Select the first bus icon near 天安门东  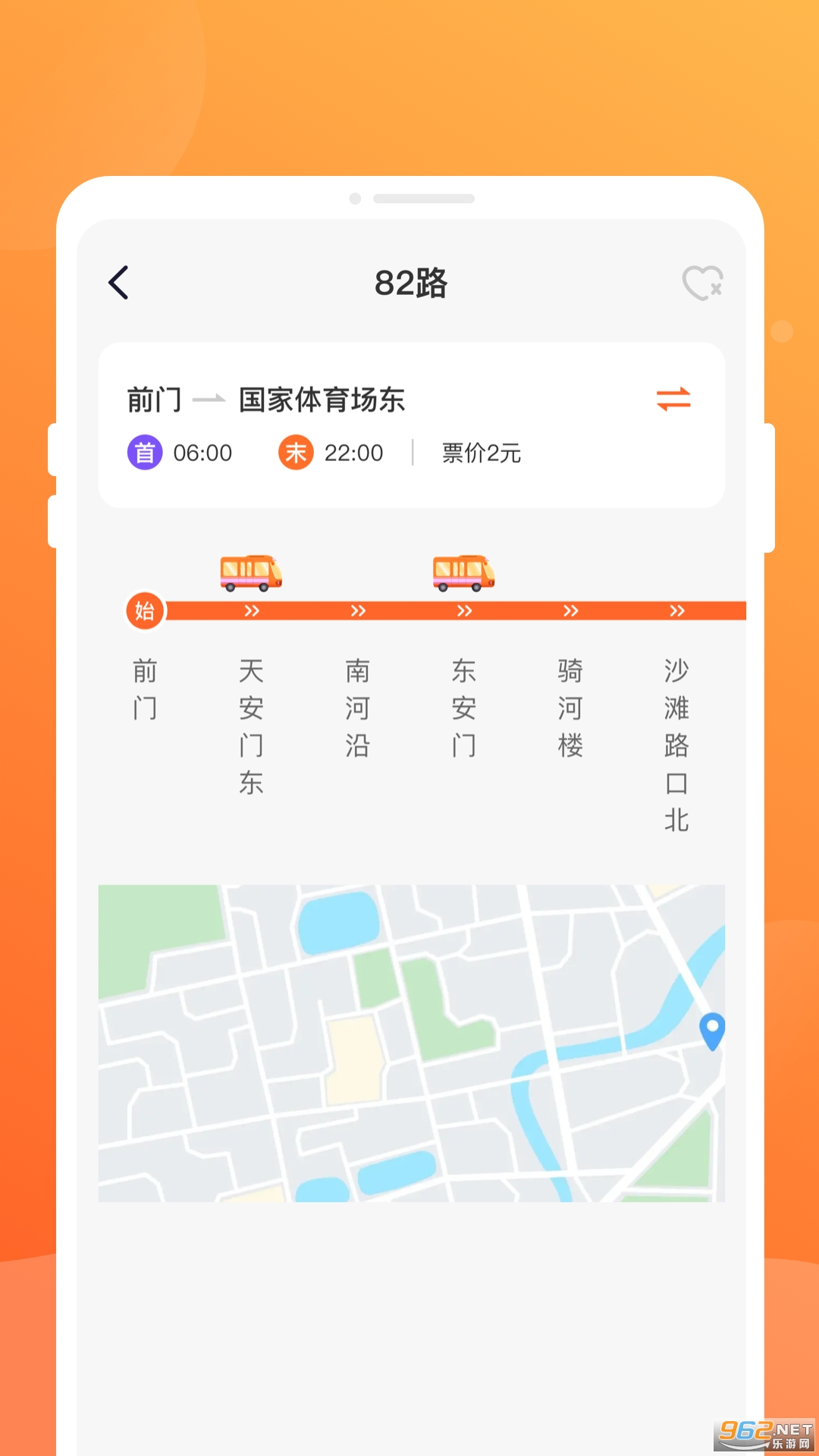(250, 573)
